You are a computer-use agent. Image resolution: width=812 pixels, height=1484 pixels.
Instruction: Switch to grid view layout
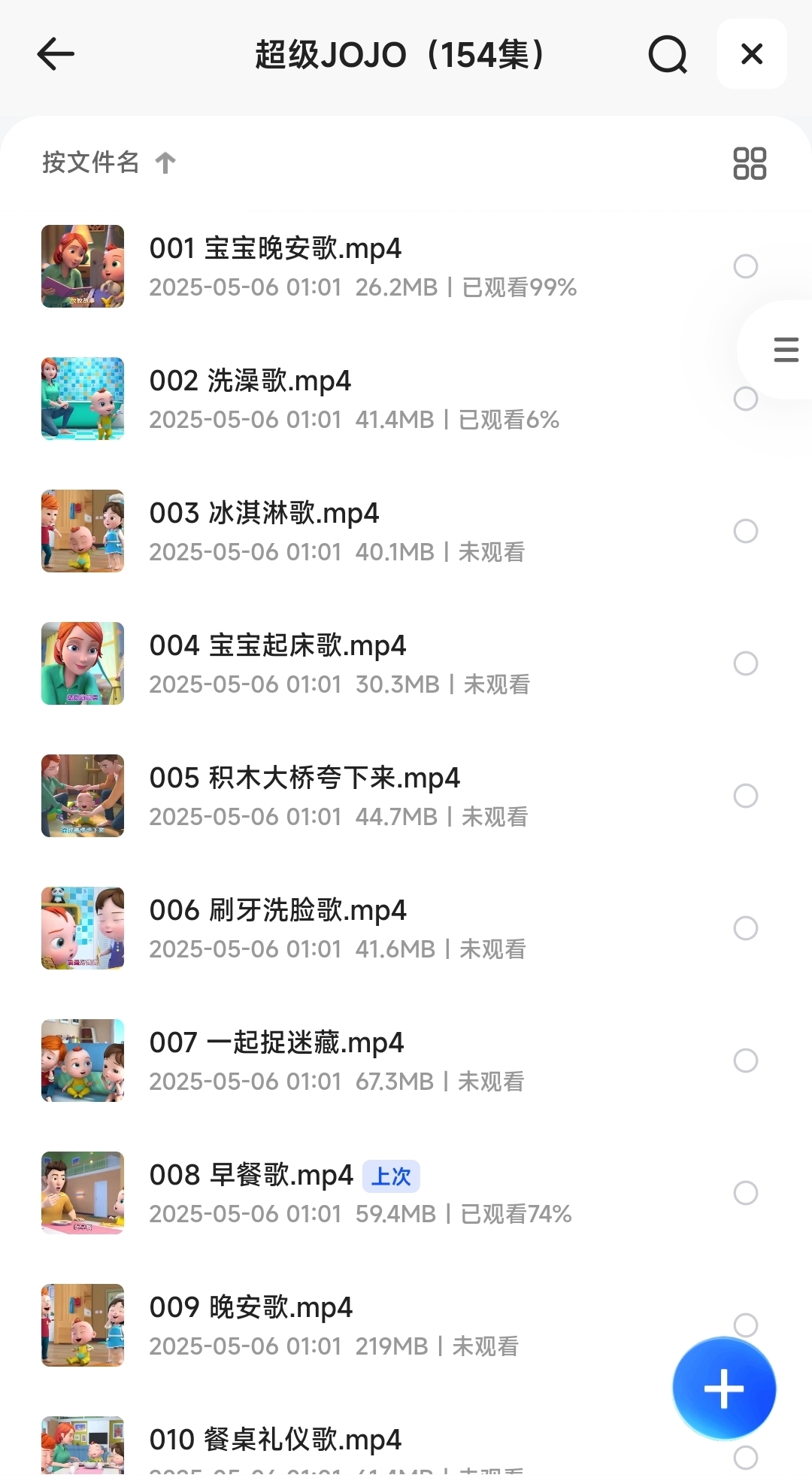750,163
